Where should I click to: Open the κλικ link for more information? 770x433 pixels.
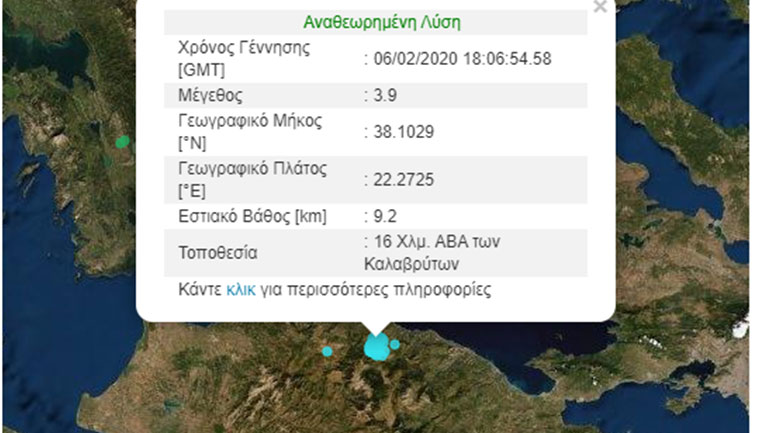pyautogui.click(x=241, y=291)
